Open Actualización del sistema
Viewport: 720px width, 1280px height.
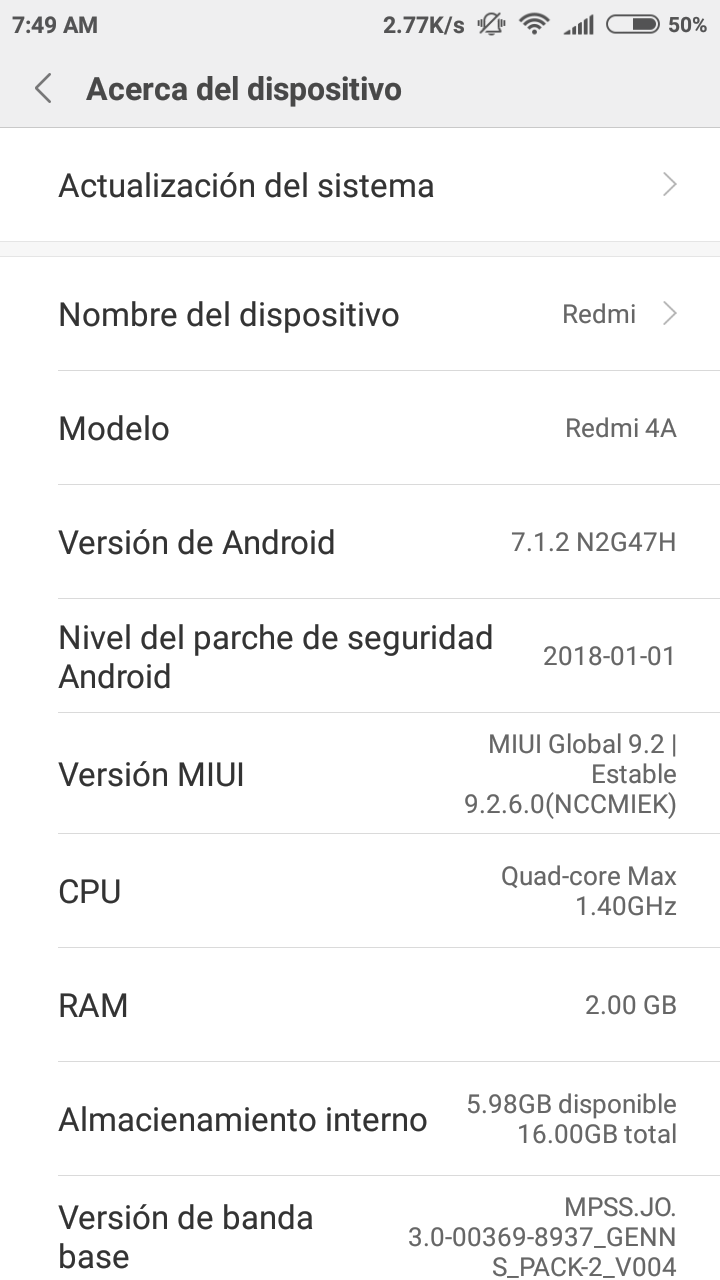pyautogui.click(x=360, y=185)
